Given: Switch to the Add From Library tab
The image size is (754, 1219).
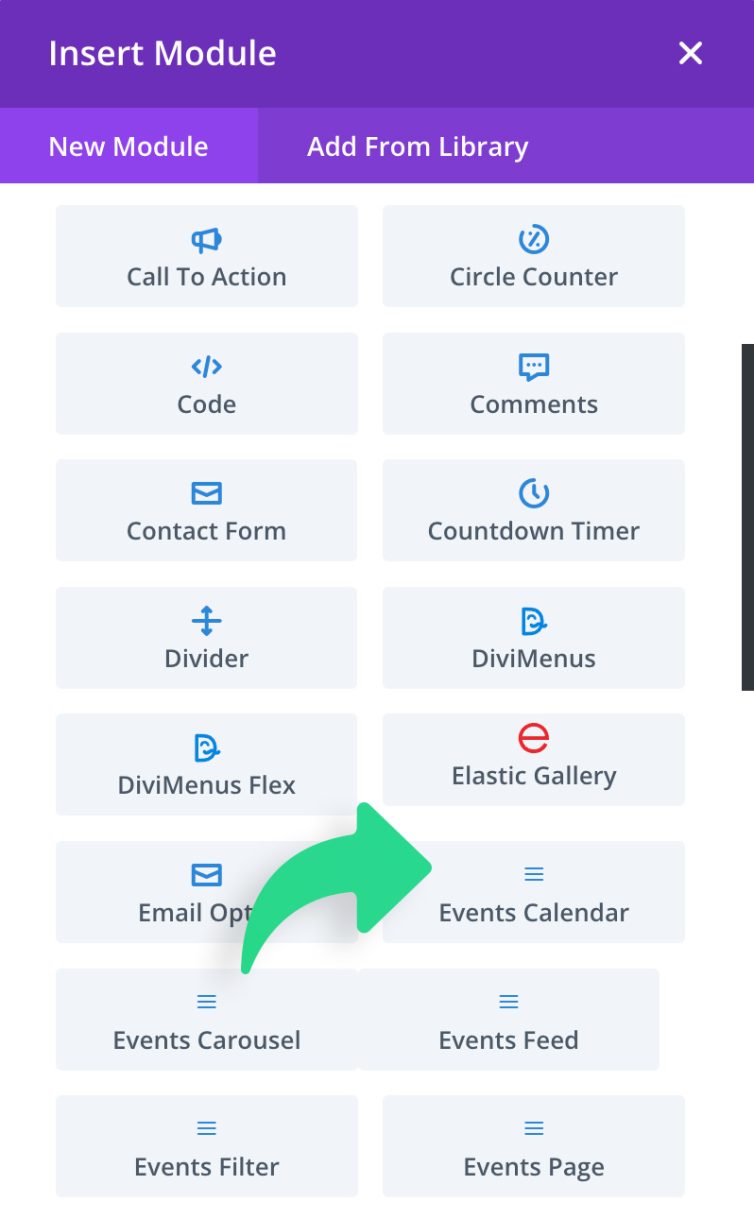Looking at the screenshot, I should (x=417, y=146).
